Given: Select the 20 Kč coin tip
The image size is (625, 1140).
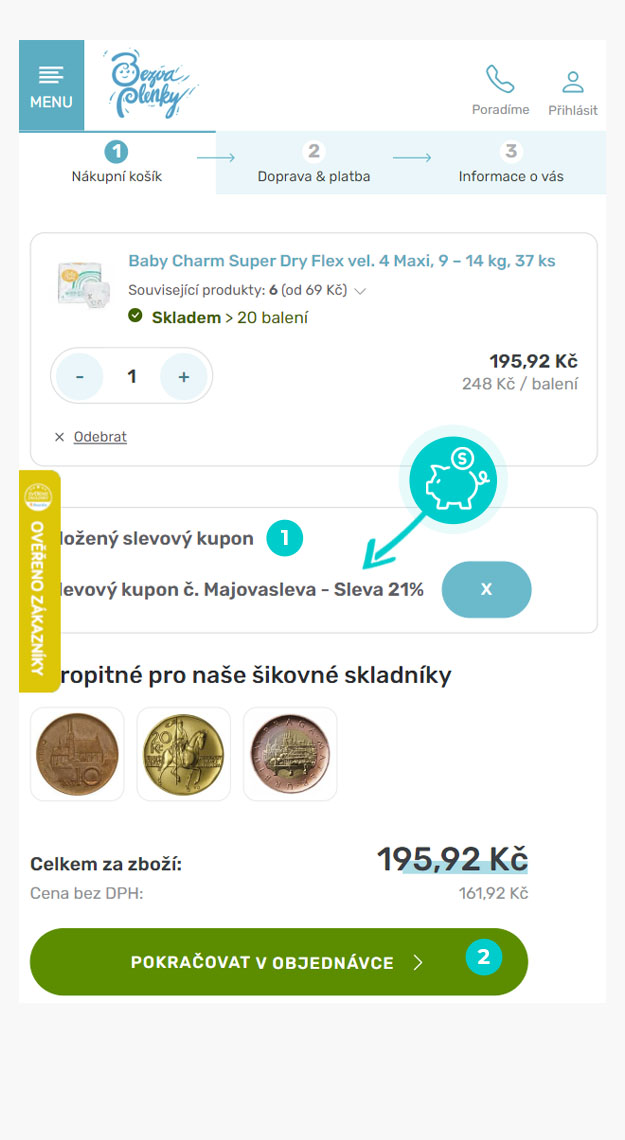Looking at the screenshot, I should click(183, 754).
